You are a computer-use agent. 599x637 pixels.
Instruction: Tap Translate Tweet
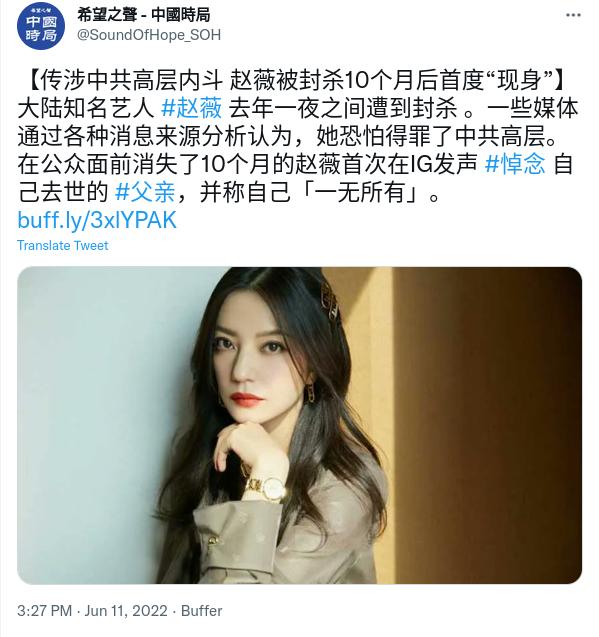tap(63, 245)
